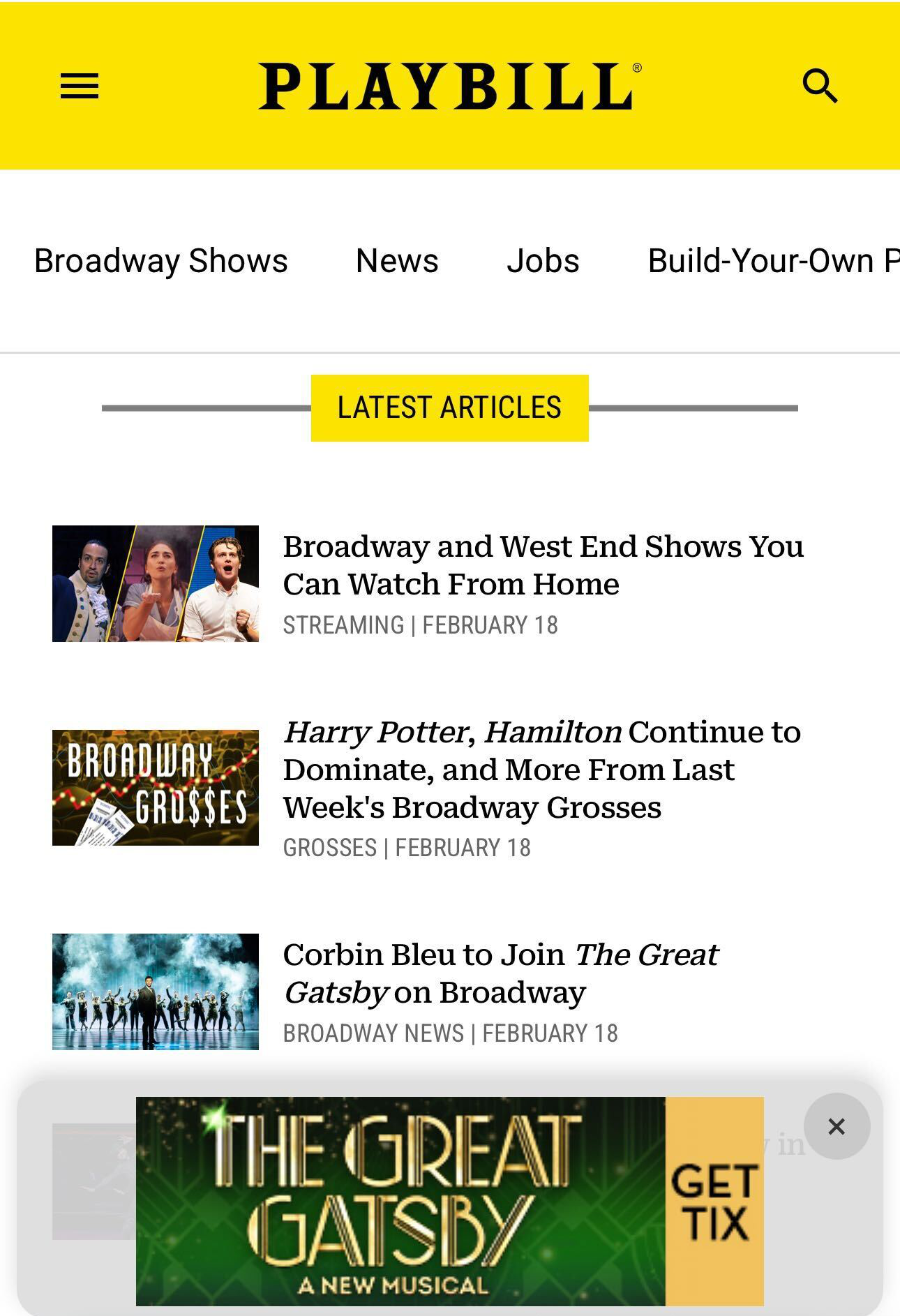Open the hamburger navigation menu
Viewport: 900px width, 1316px height.
pyautogui.click(x=80, y=86)
